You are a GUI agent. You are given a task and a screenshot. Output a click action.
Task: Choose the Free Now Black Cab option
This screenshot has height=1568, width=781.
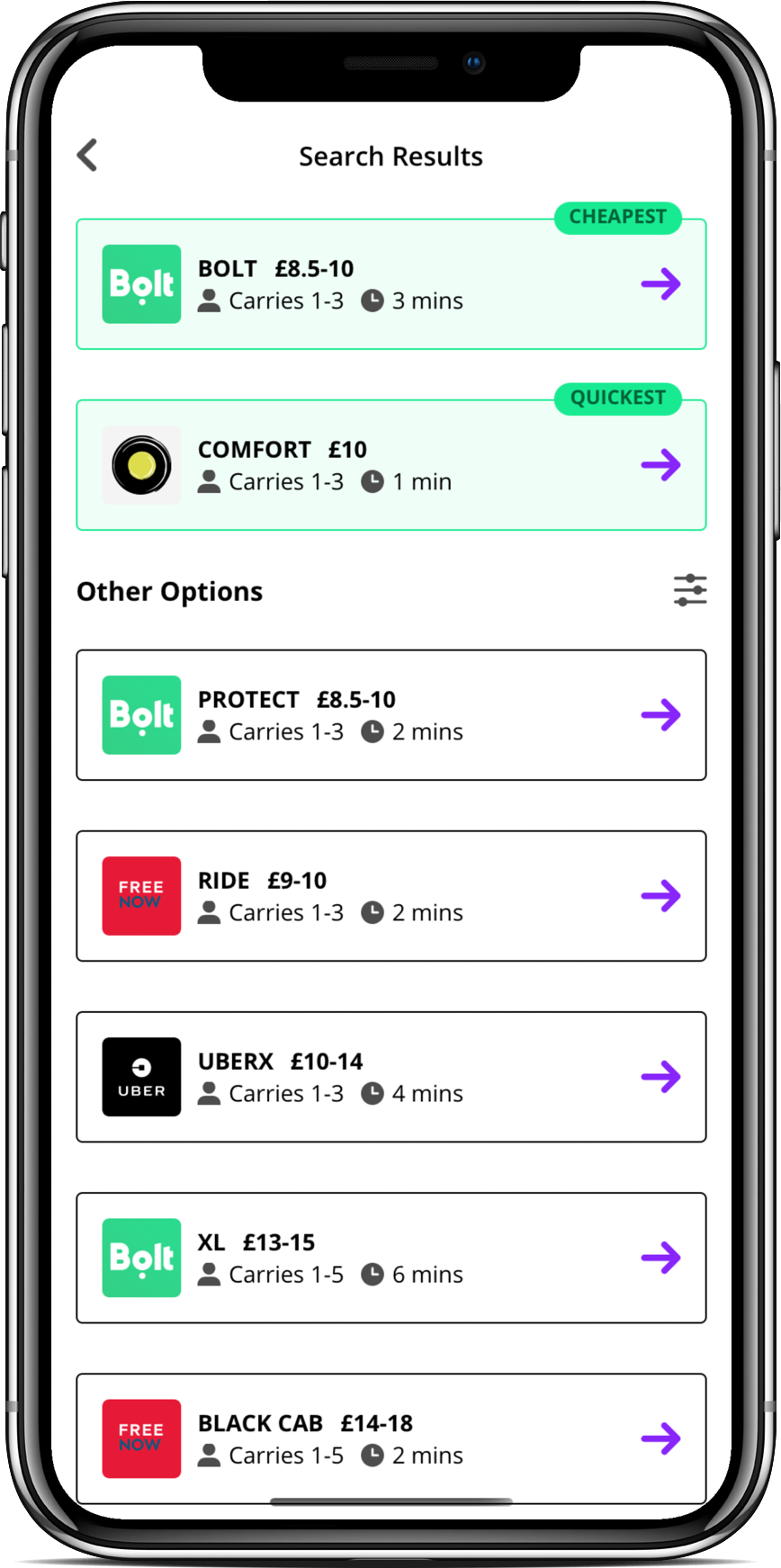390,1437
